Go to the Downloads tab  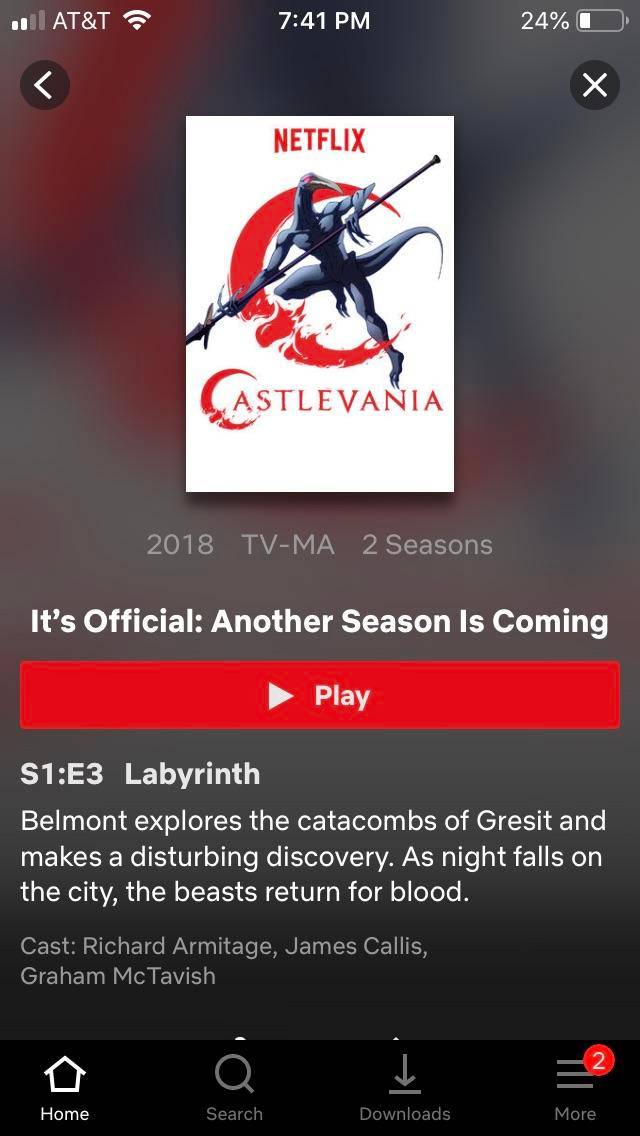click(x=404, y=1088)
